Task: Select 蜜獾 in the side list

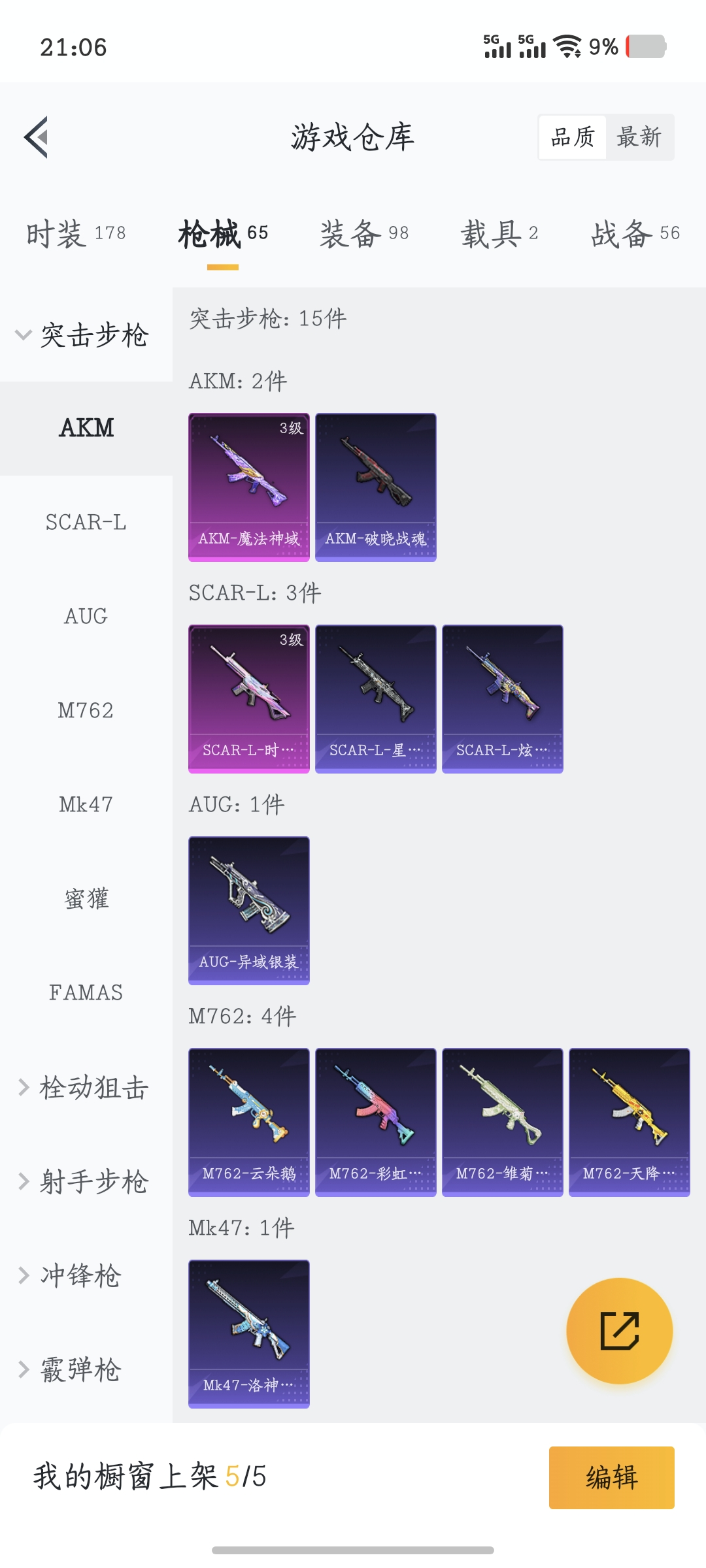Action: coord(86,898)
